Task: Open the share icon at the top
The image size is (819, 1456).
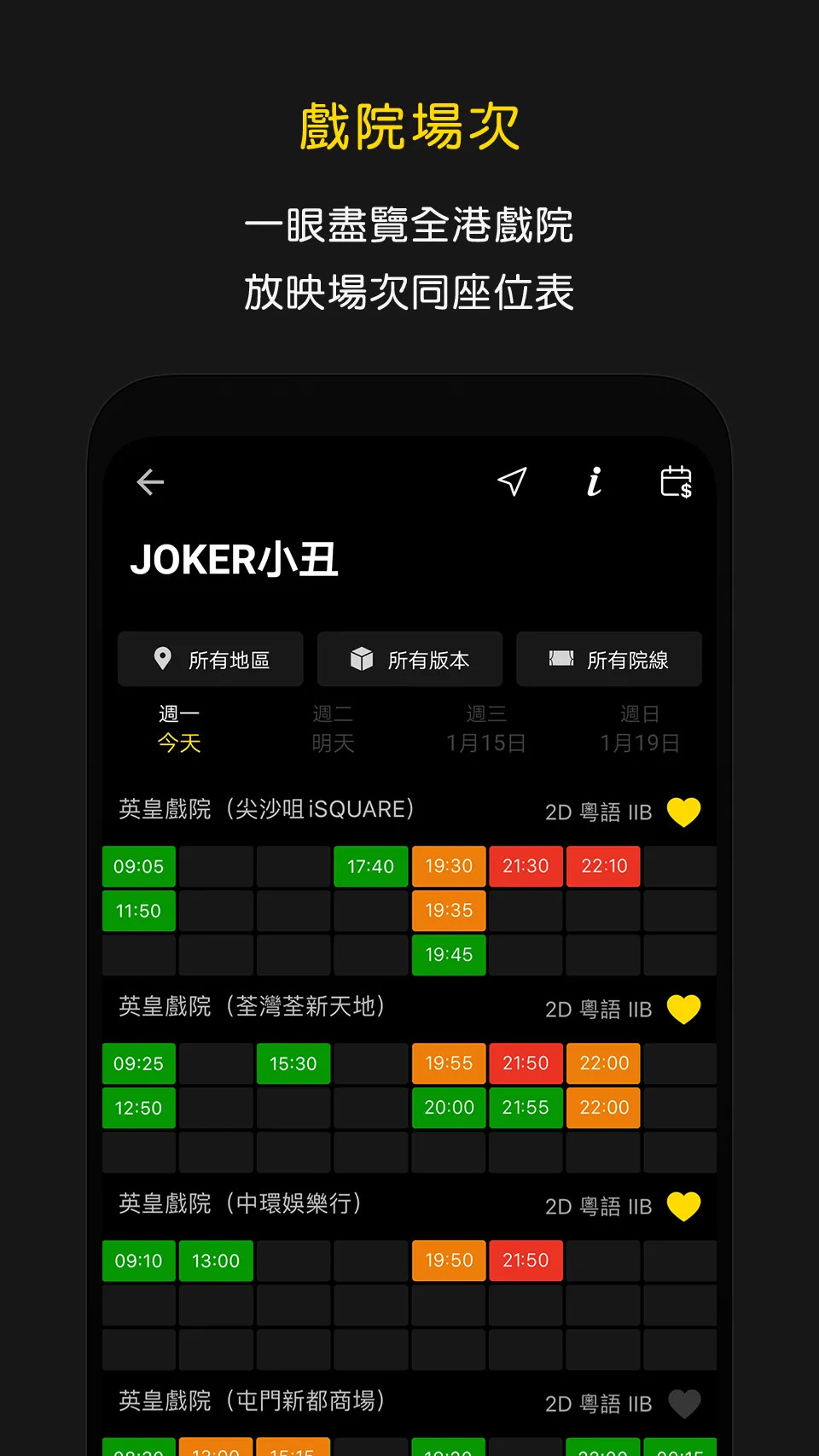Action: point(512,482)
